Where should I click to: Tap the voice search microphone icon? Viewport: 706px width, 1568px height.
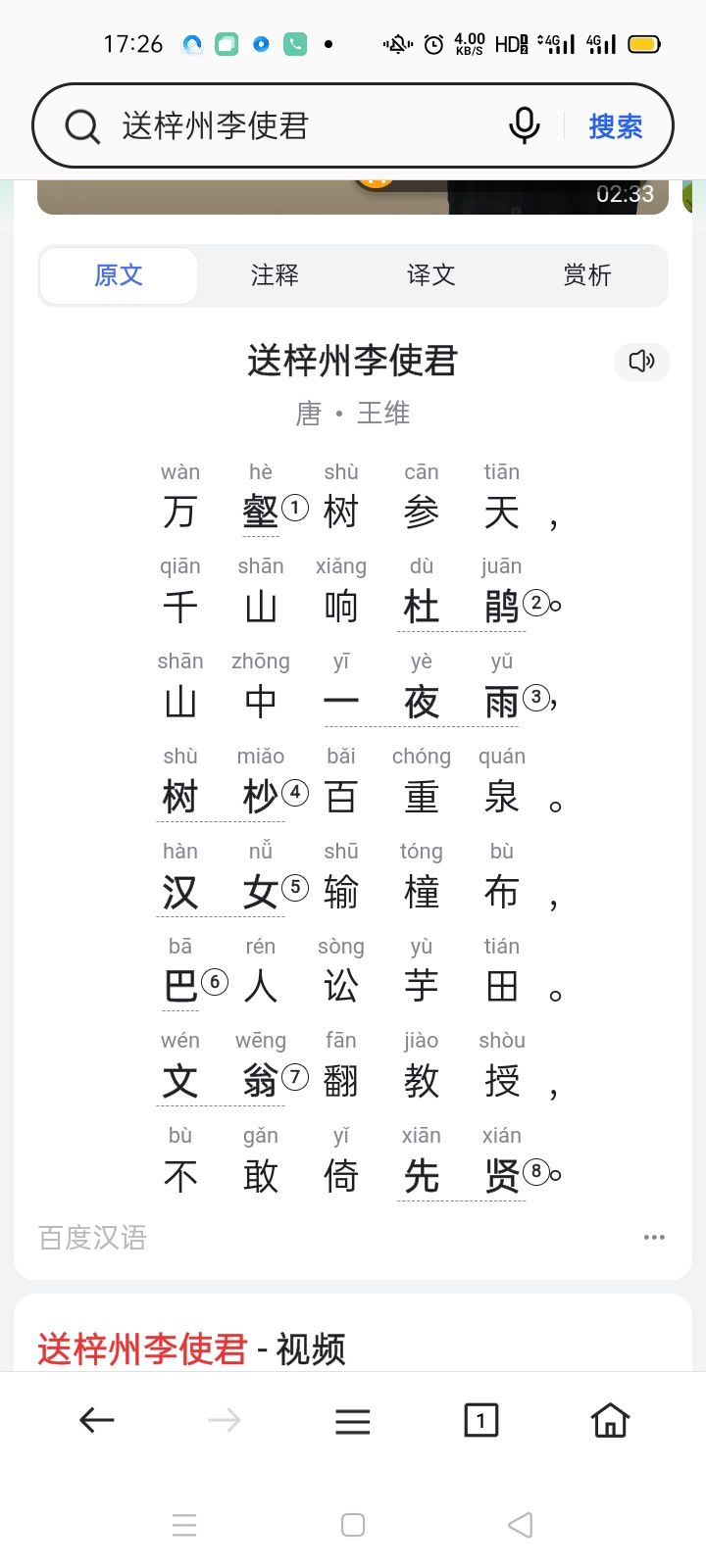[x=525, y=124]
